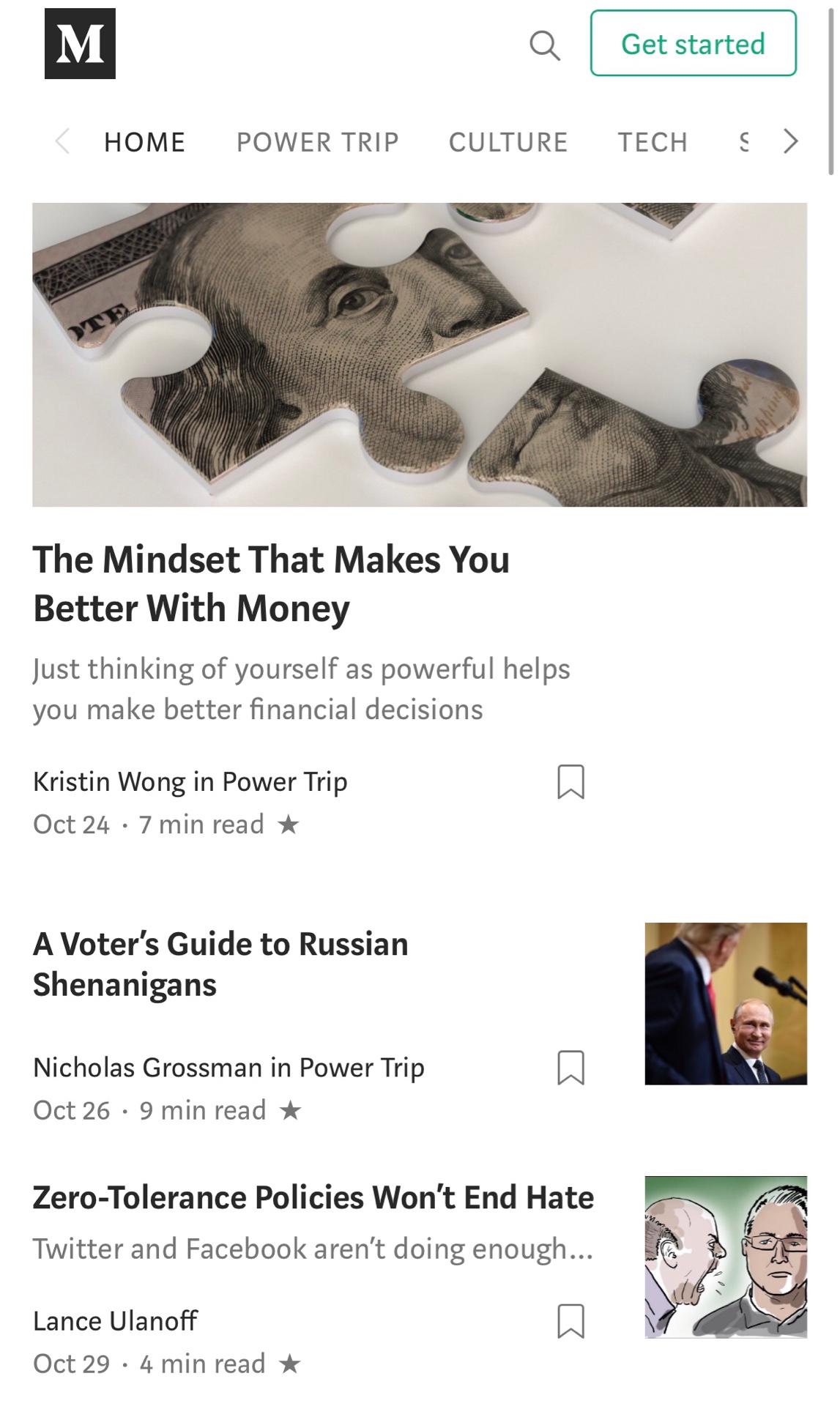Switch to the Culture tab
Viewport: 840px width, 1406px height.
point(508,142)
